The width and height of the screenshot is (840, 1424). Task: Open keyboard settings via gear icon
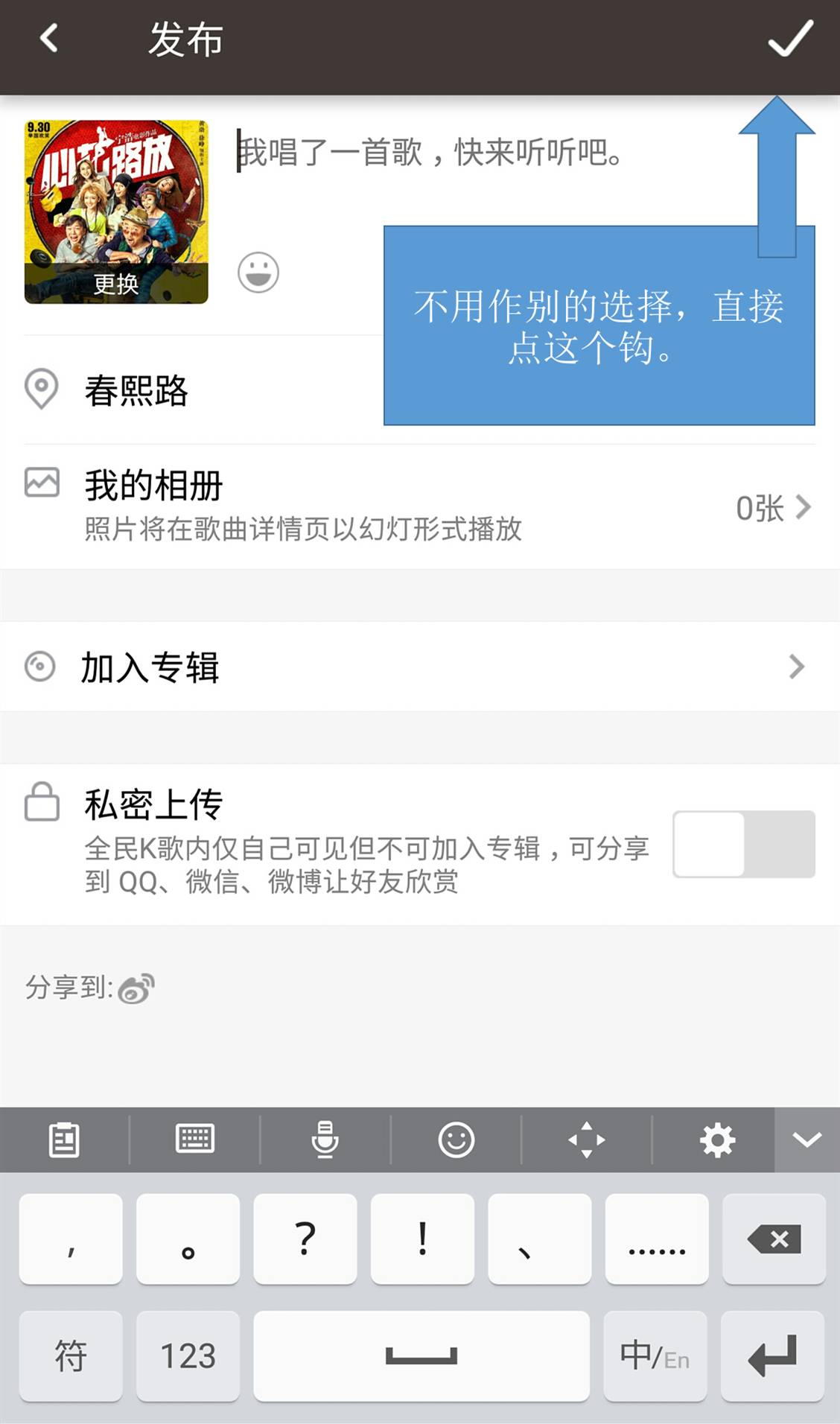click(716, 1139)
